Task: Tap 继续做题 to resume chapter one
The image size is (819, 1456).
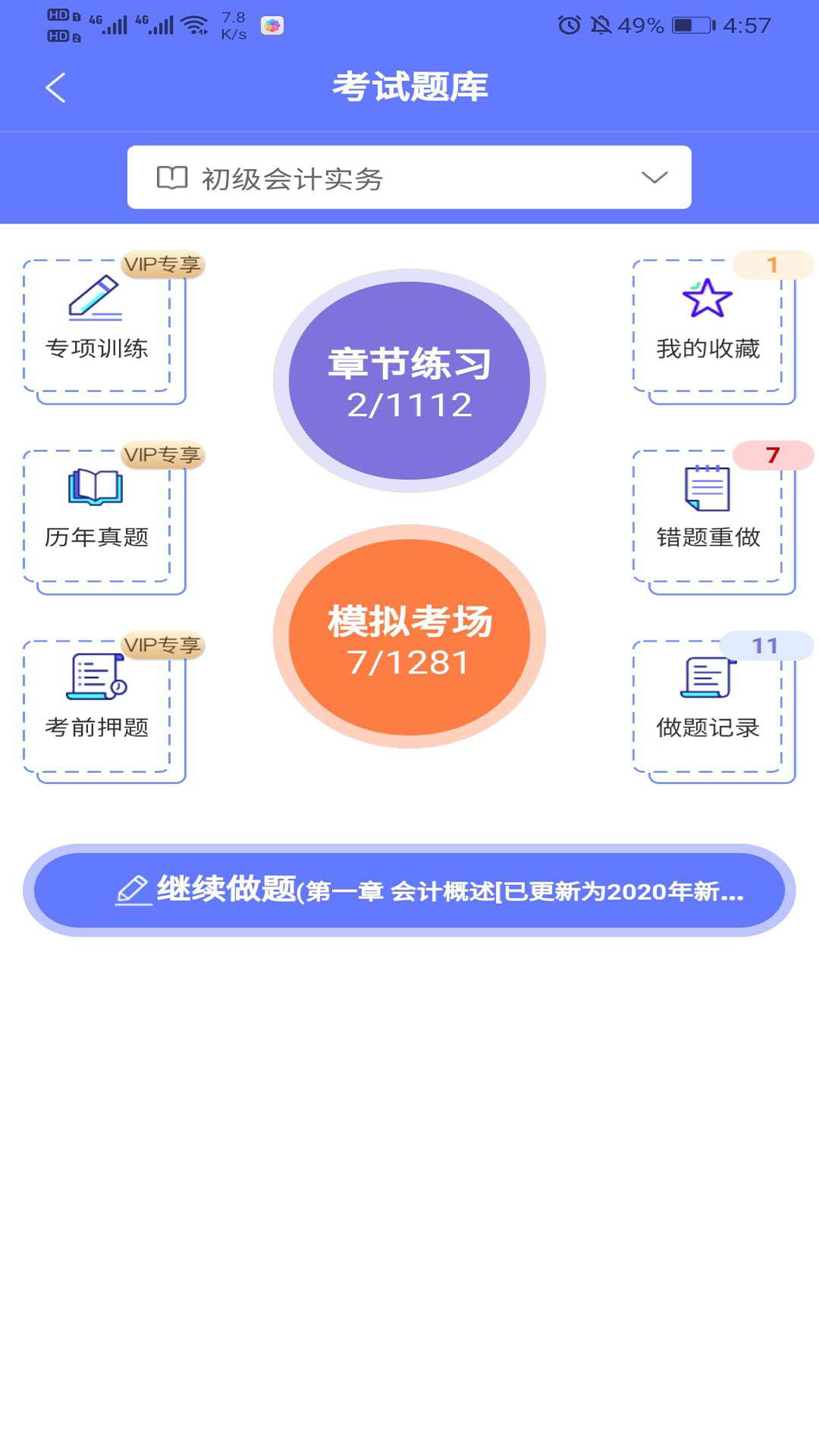Action: pos(409,890)
